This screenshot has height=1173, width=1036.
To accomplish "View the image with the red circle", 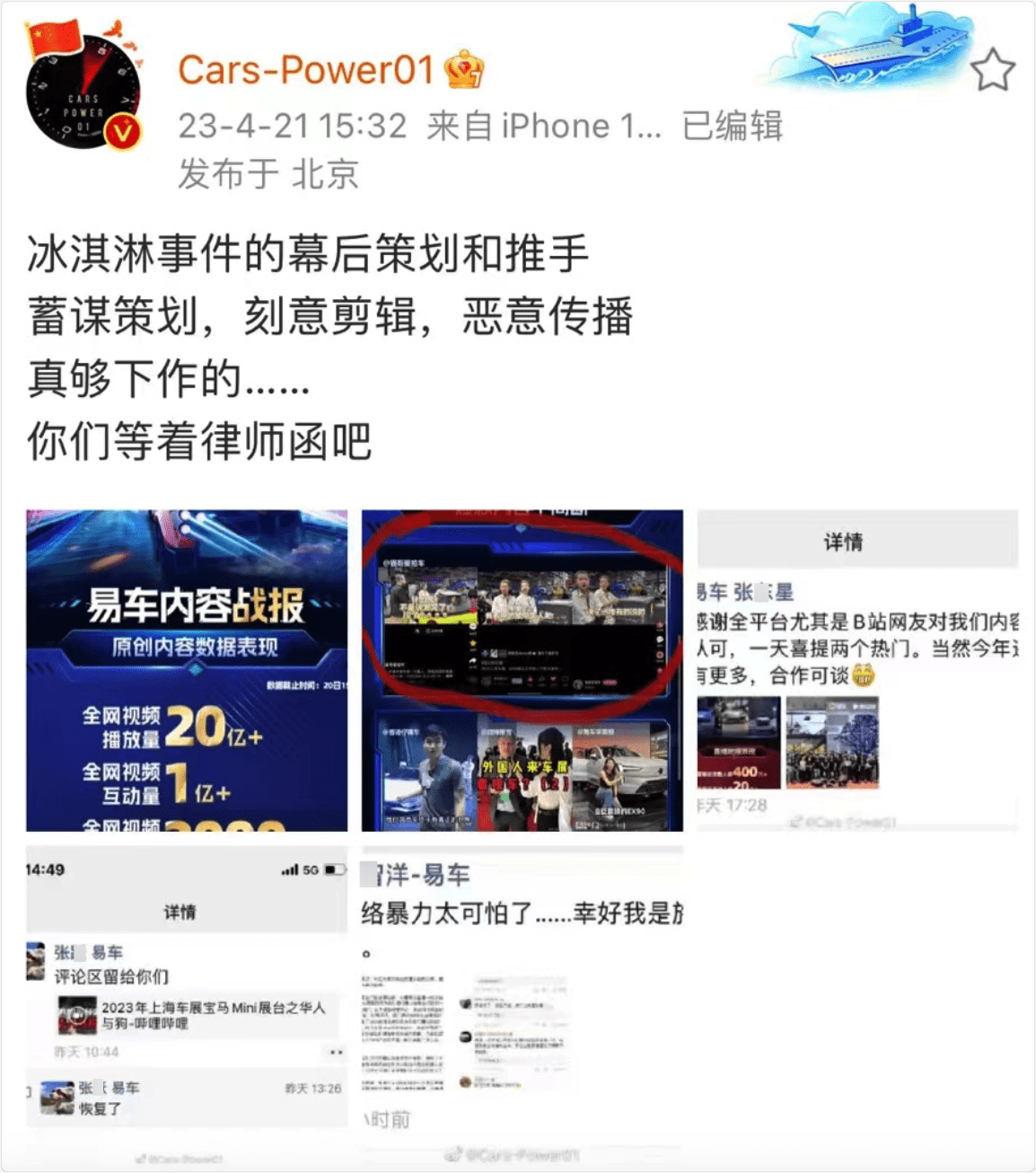I will [522, 670].
